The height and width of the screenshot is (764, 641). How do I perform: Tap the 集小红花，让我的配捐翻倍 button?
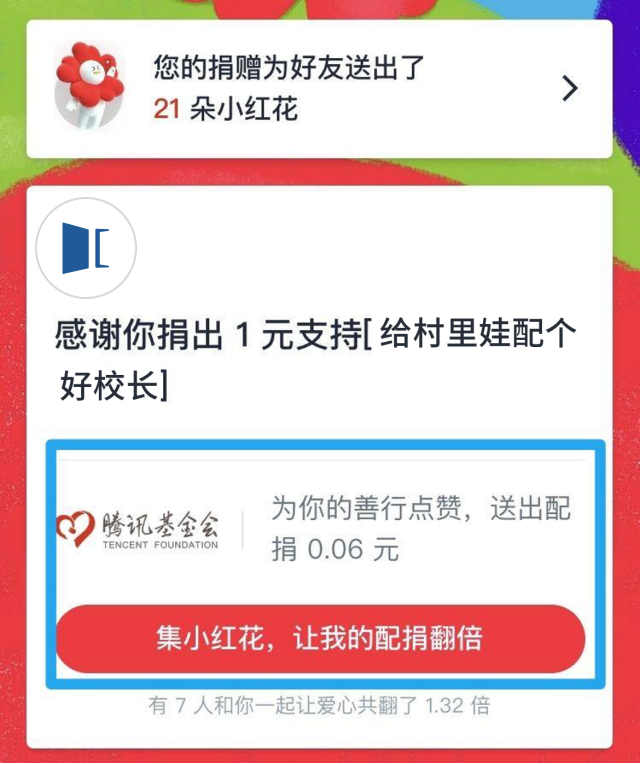319,639
